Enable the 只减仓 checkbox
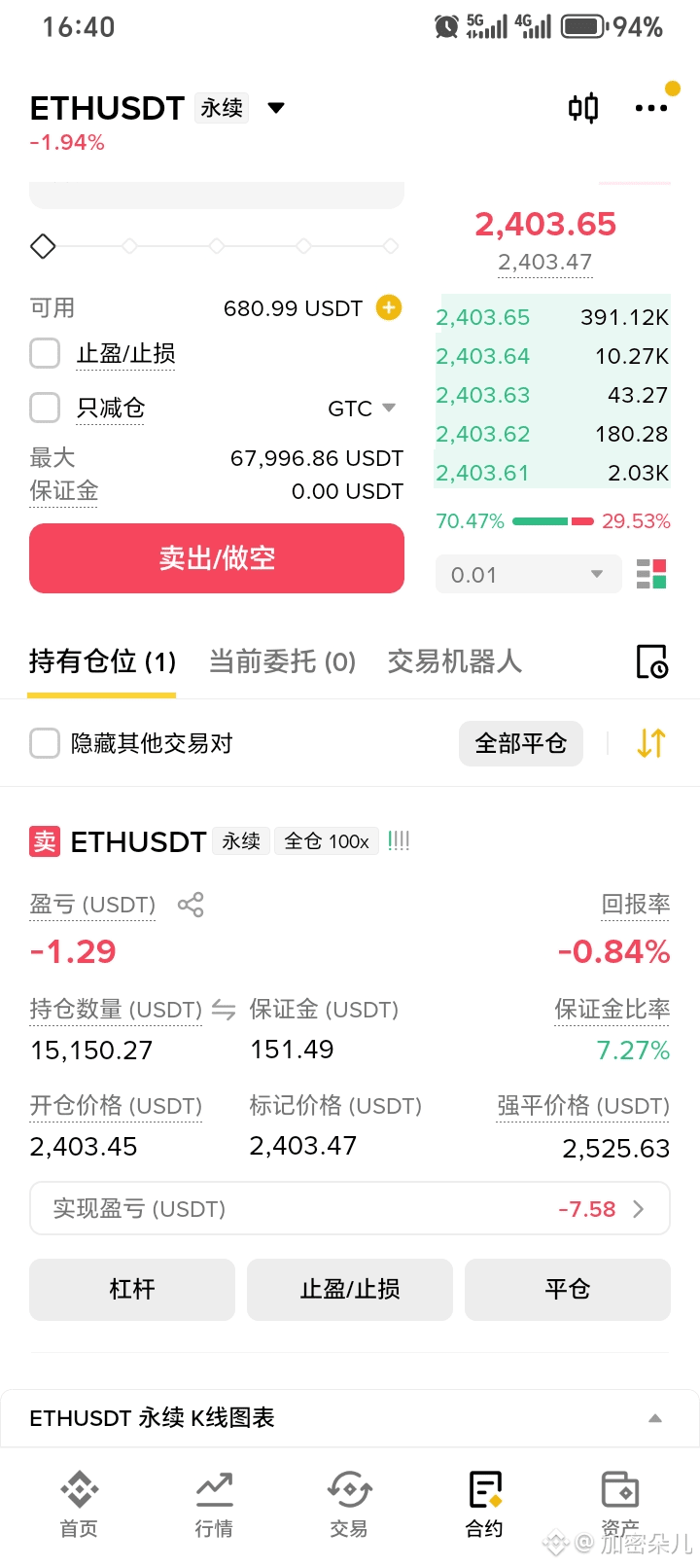Viewport: 700px width, 1568px height. (45, 408)
